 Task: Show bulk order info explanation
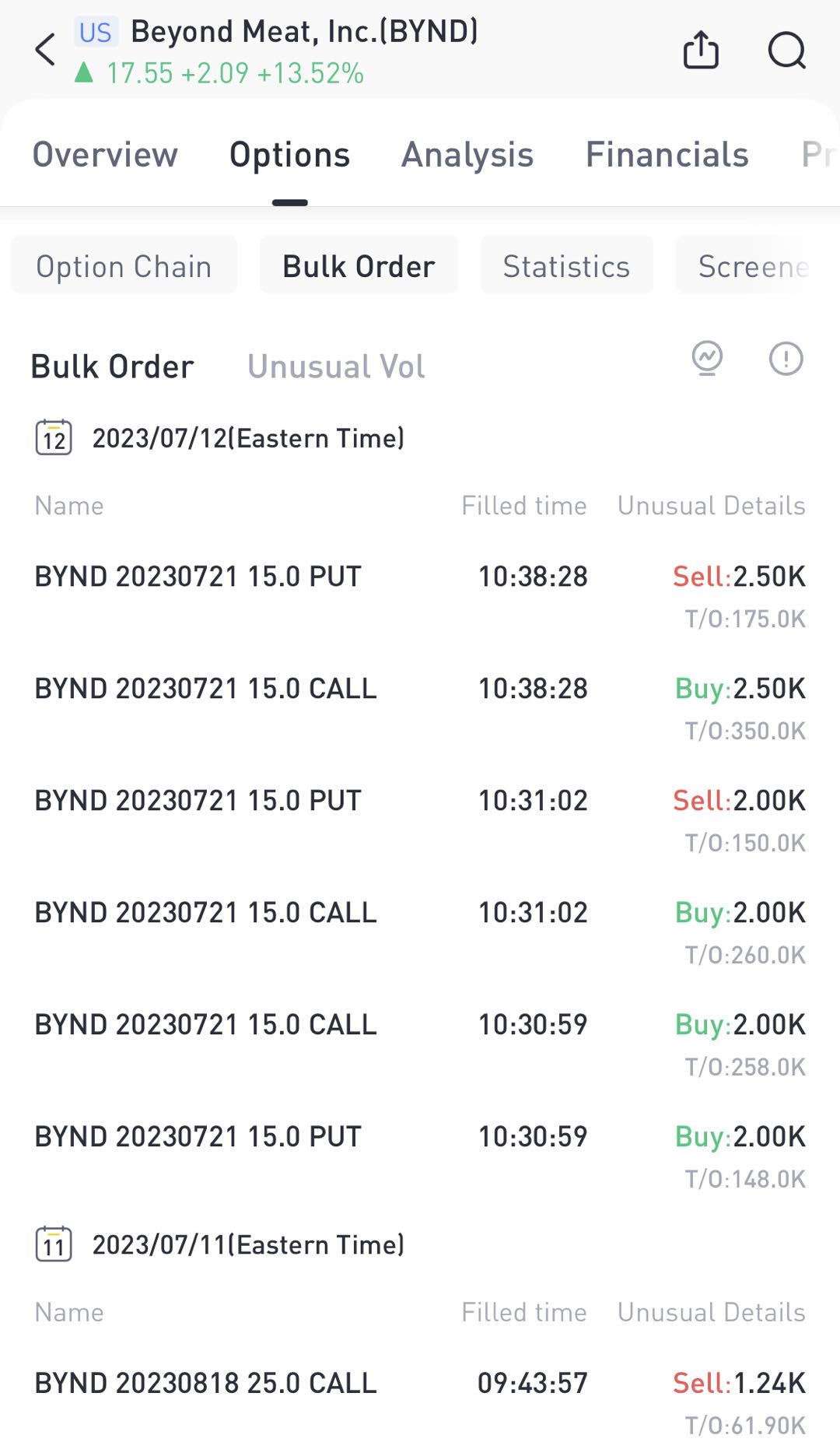click(786, 359)
